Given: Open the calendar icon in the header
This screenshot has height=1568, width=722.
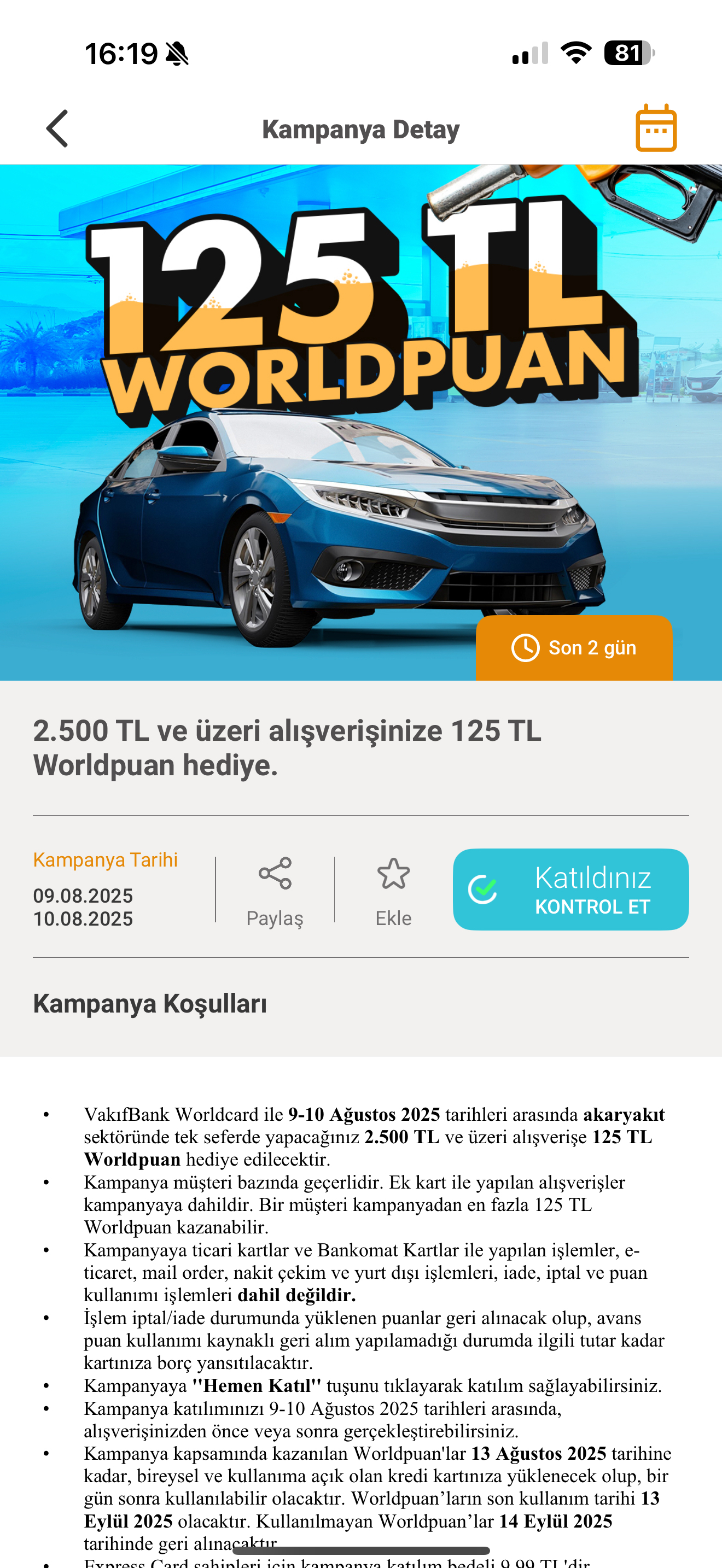Looking at the screenshot, I should click(656, 128).
